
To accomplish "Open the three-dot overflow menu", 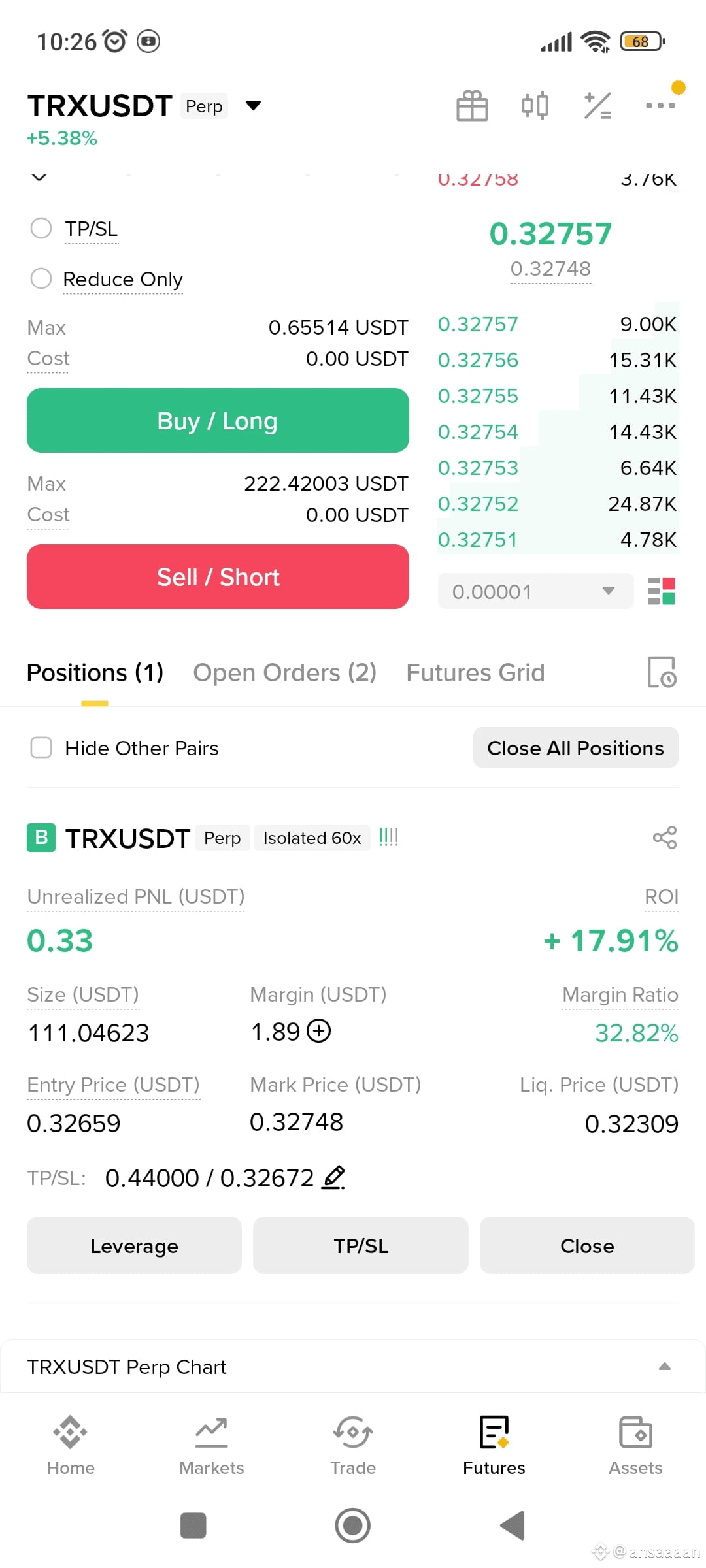I will coord(660,105).
